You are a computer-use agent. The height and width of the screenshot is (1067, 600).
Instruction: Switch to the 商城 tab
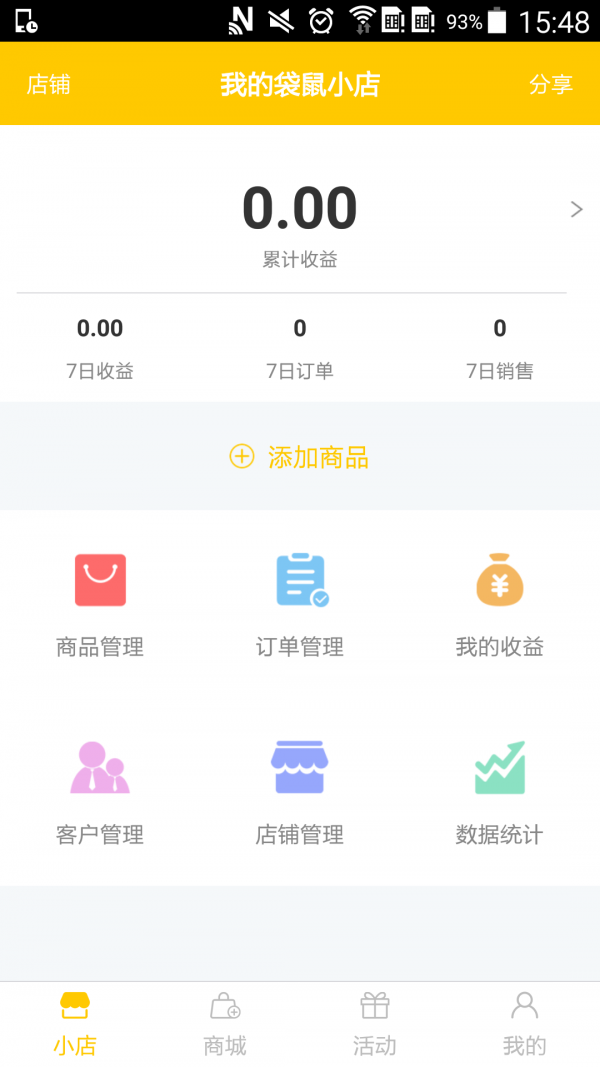tap(225, 1025)
